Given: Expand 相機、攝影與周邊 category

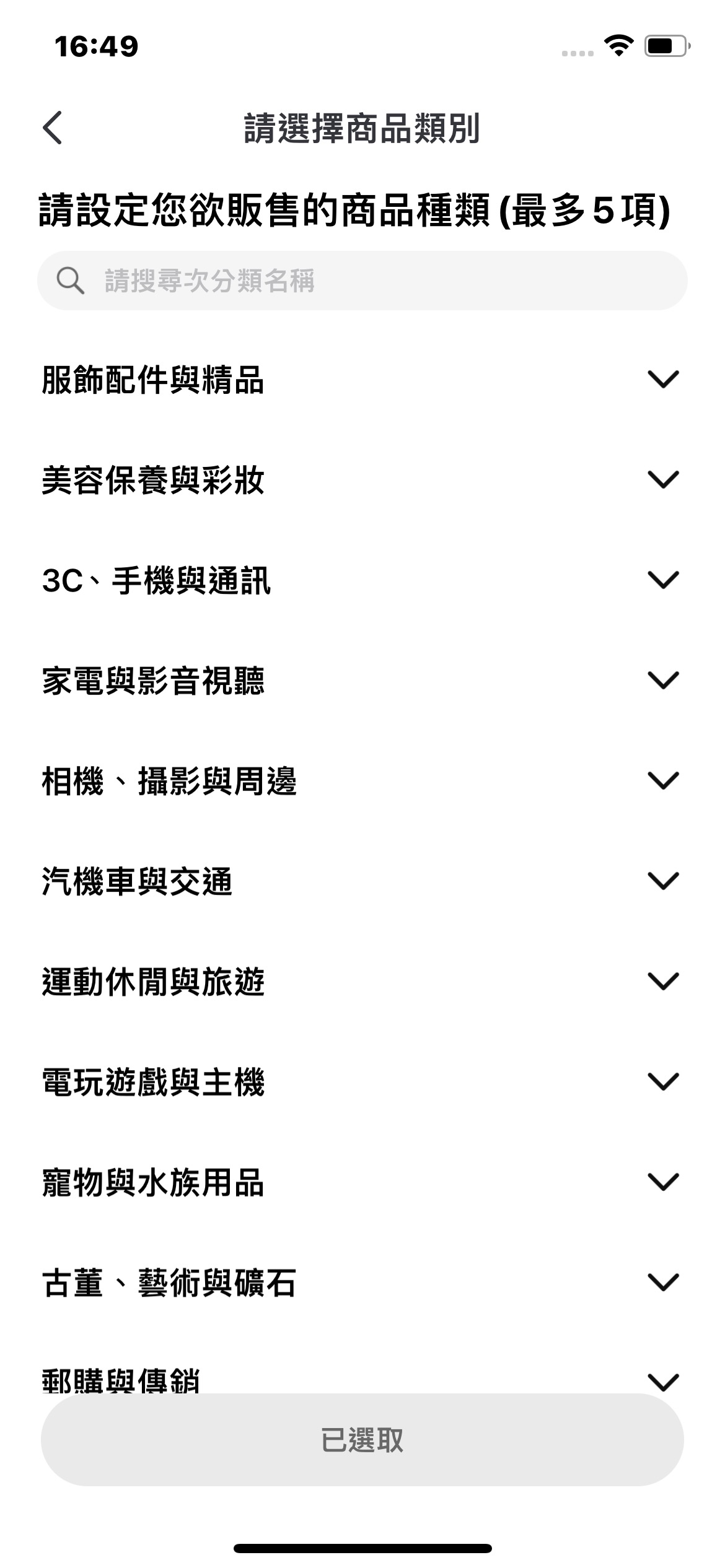Looking at the screenshot, I should click(362, 781).
